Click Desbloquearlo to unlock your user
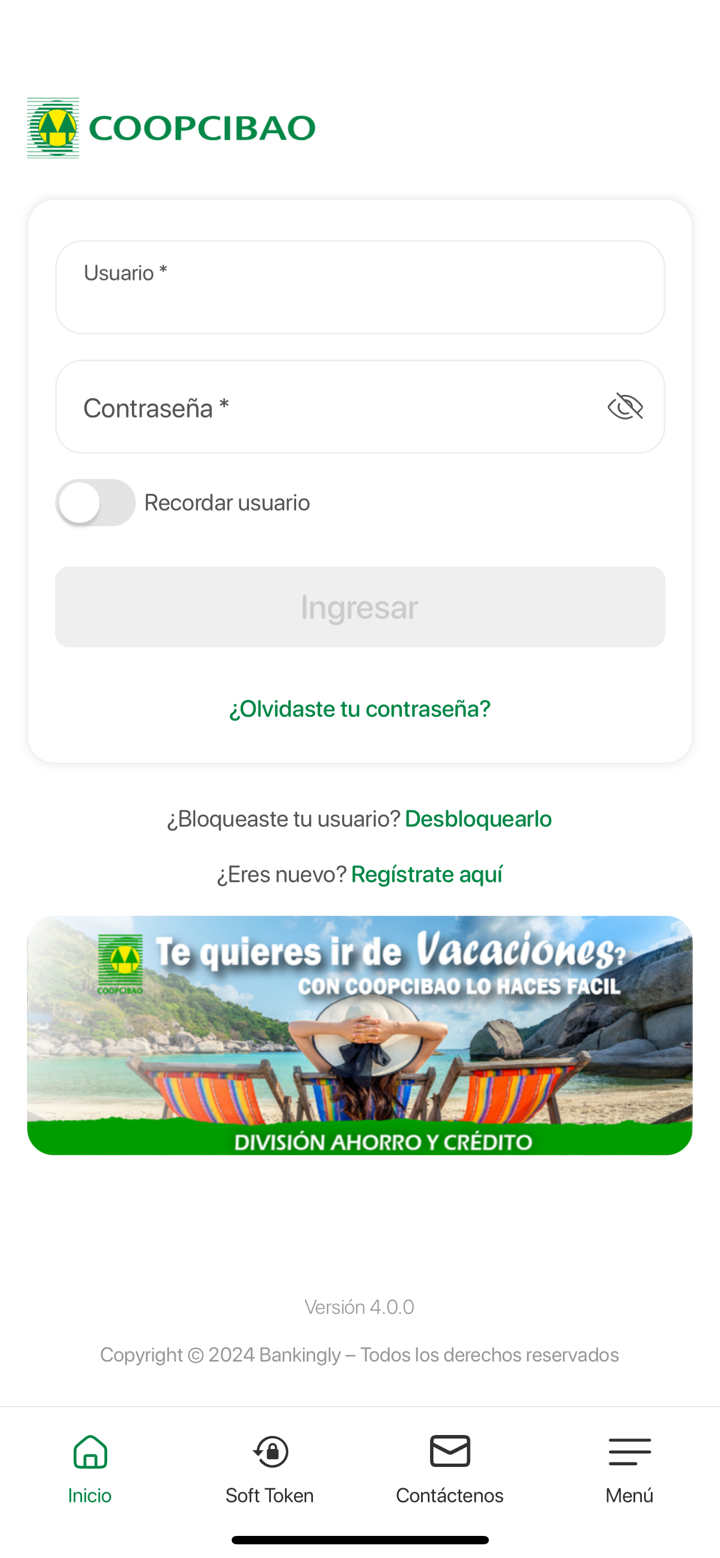Viewport: 720px width, 1558px height. coord(478,819)
